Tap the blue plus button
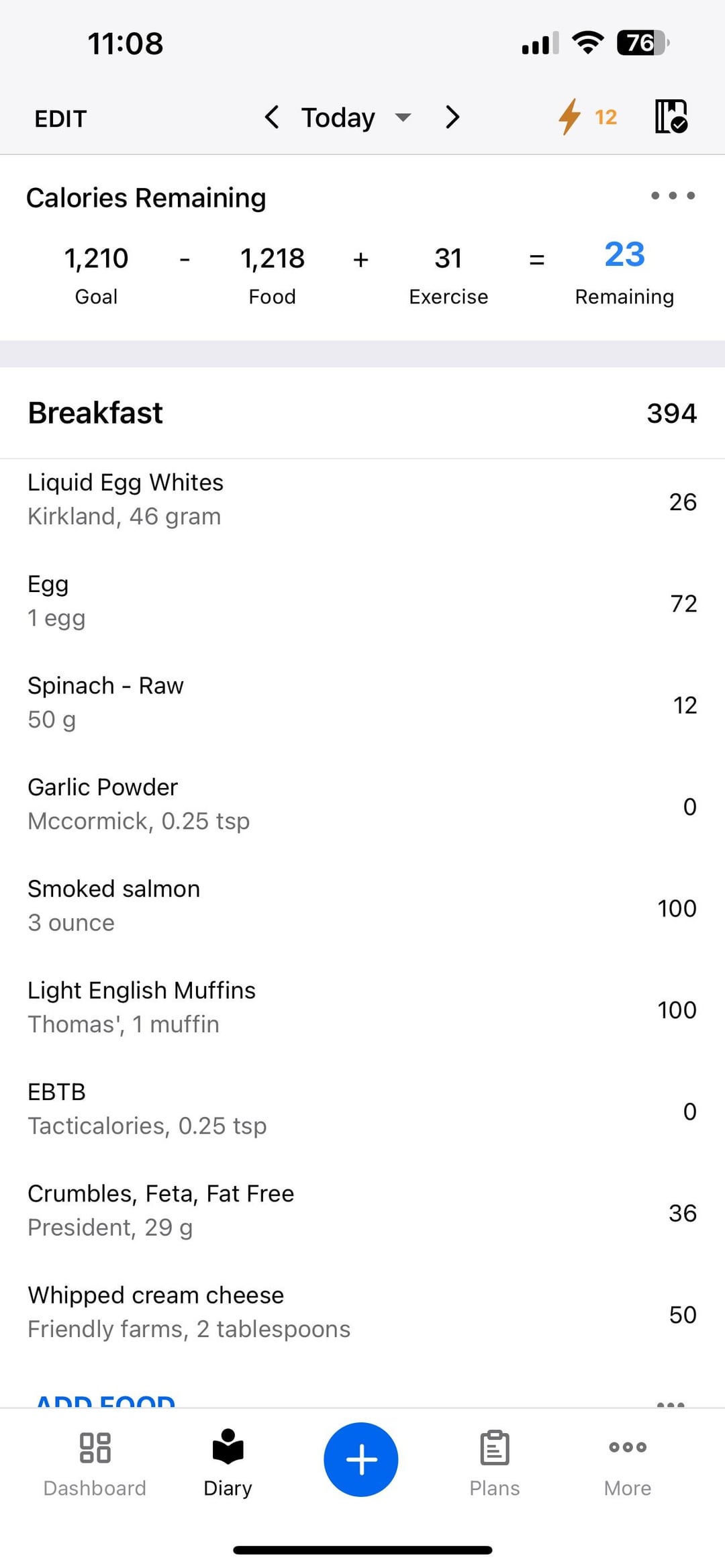This screenshot has width=725, height=1568. pos(361,1459)
